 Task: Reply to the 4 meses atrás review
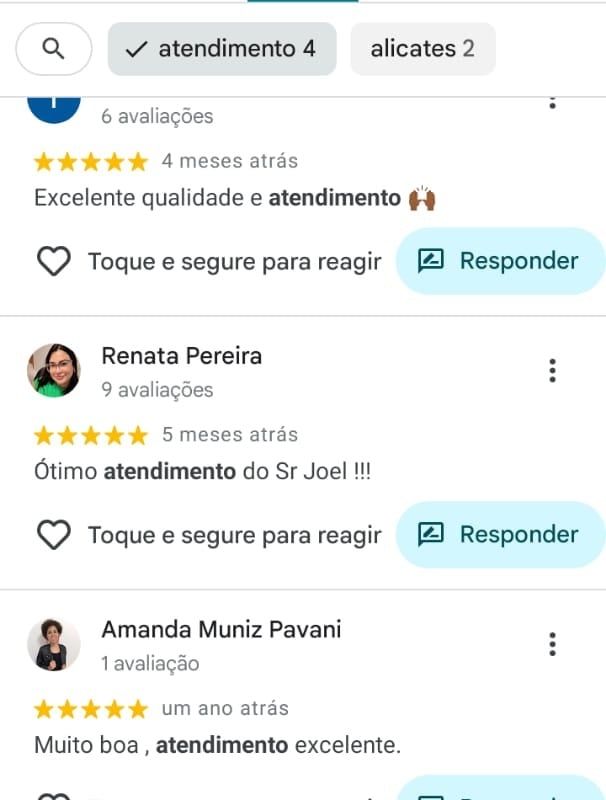point(500,261)
